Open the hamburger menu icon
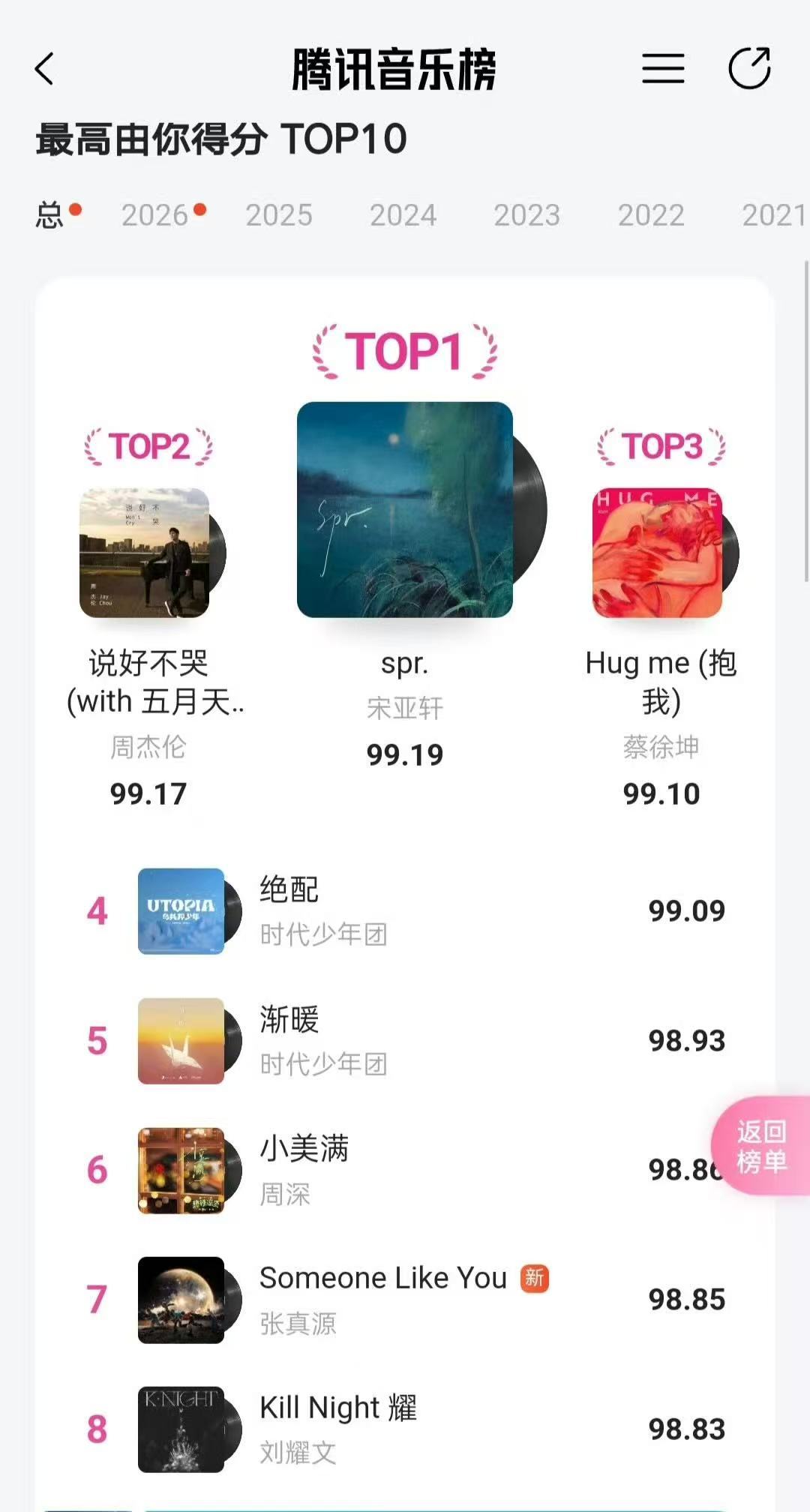The height and width of the screenshot is (1512, 810). click(x=663, y=69)
